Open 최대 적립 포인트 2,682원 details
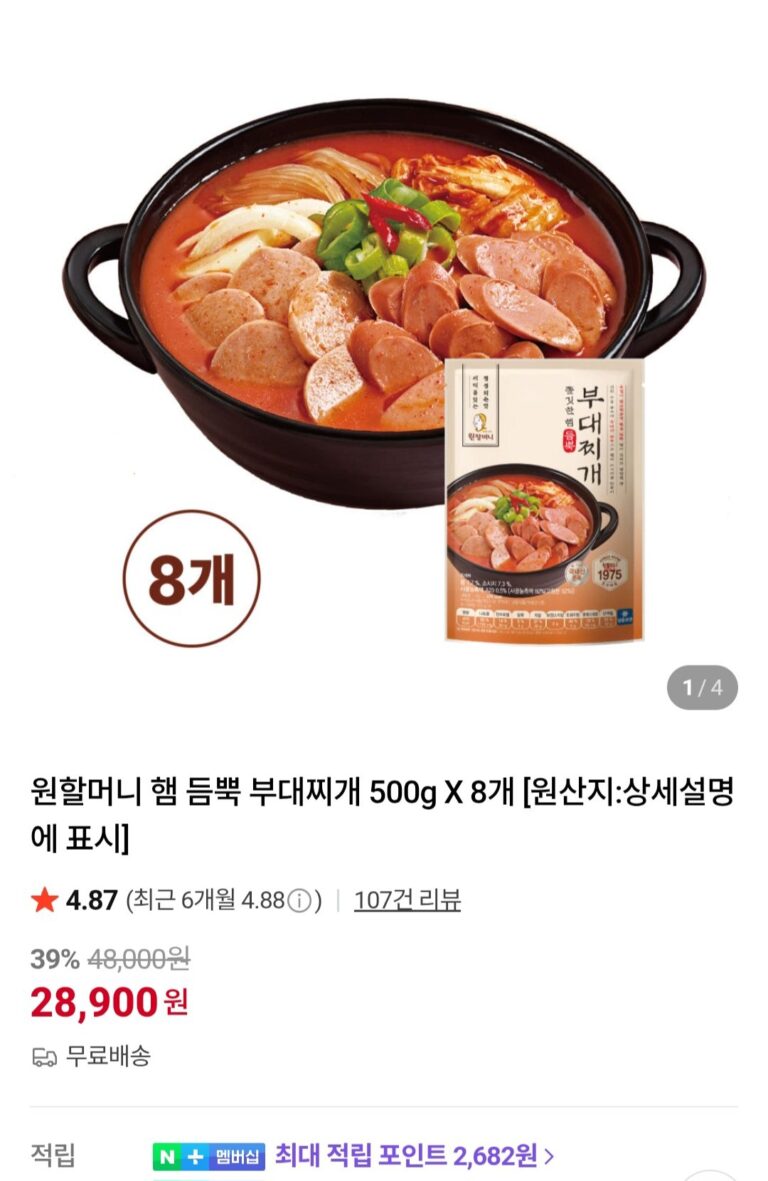Image resolution: width=768 pixels, height=1181 pixels. 414,1156
